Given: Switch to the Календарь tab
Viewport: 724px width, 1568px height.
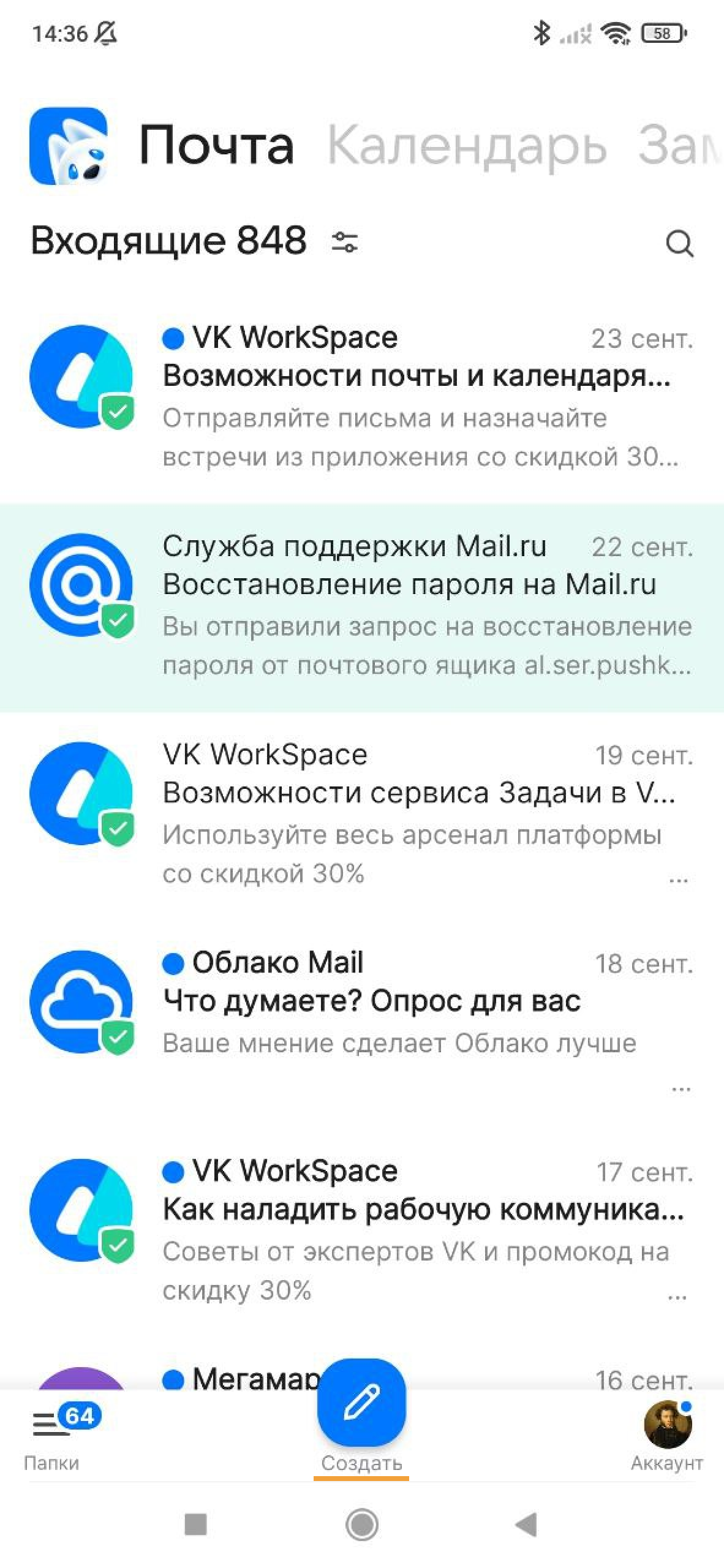Looking at the screenshot, I should 467,146.
